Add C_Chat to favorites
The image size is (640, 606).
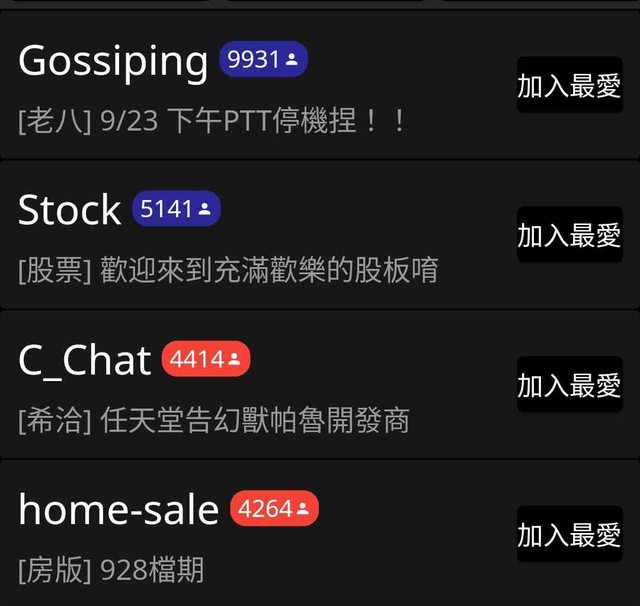coord(569,385)
